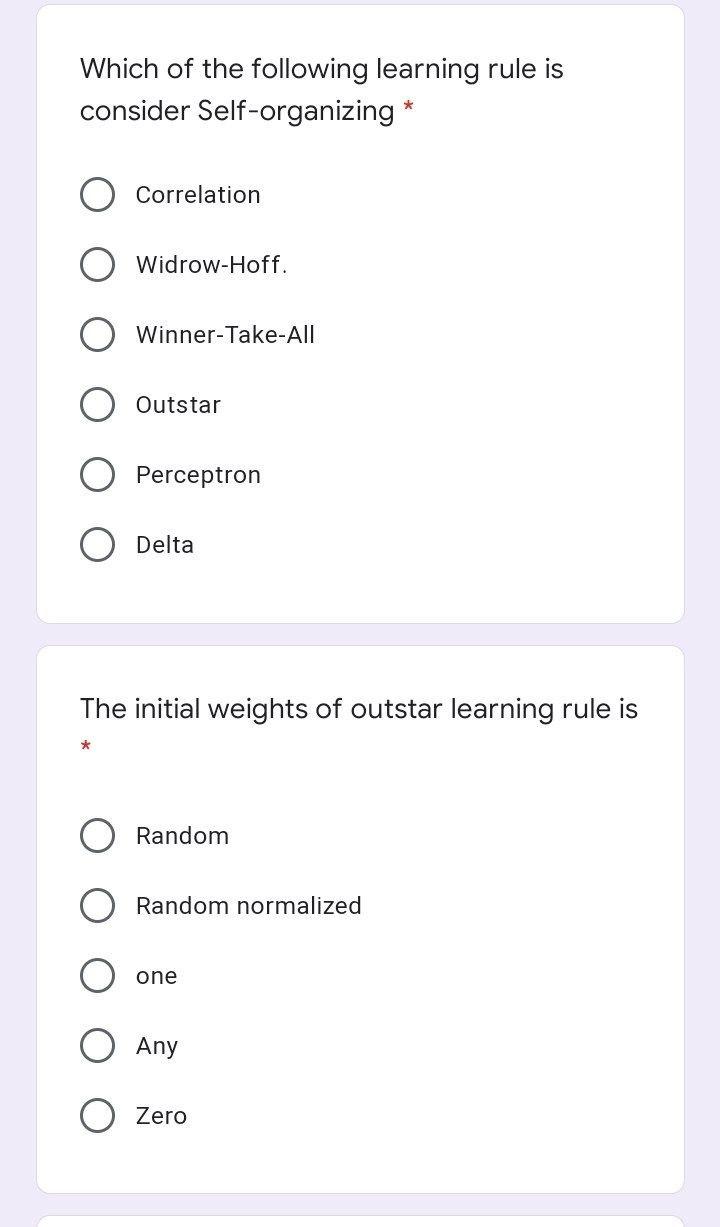This screenshot has height=1227, width=720.
Task: Choose the Any answer option
Action: pyautogui.click(x=97, y=1046)
